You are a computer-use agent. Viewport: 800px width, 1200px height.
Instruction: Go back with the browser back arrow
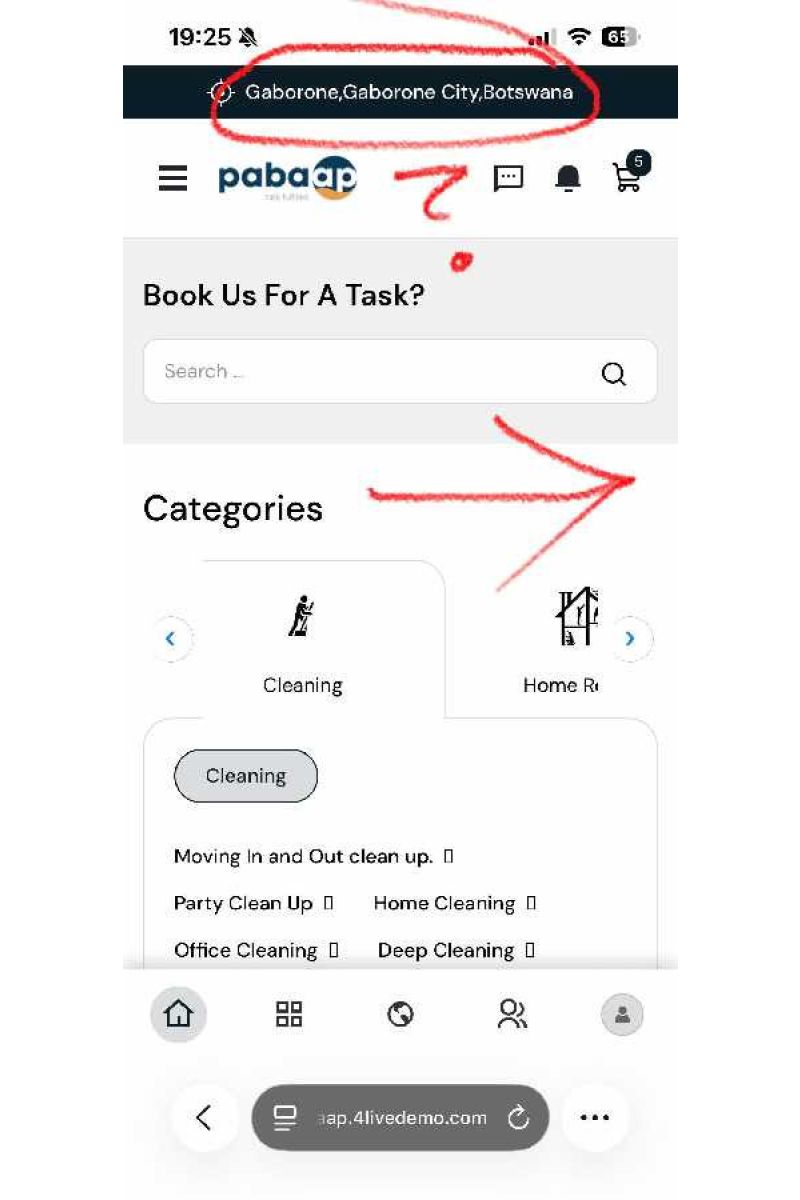click(204, 1117)
